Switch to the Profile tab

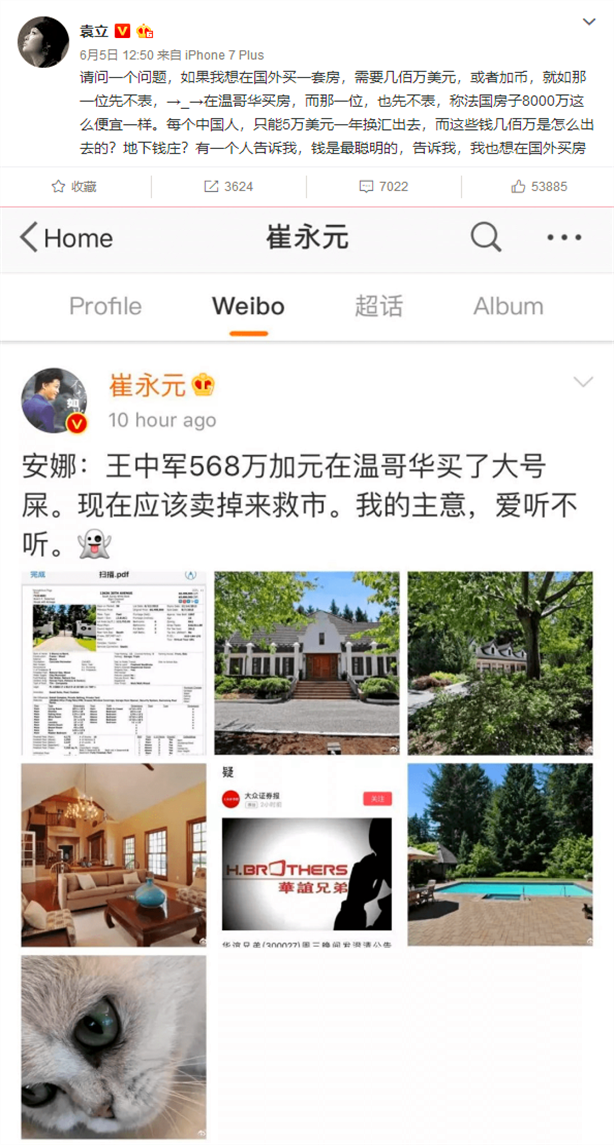pyautogui.click(x=105, y=306)
